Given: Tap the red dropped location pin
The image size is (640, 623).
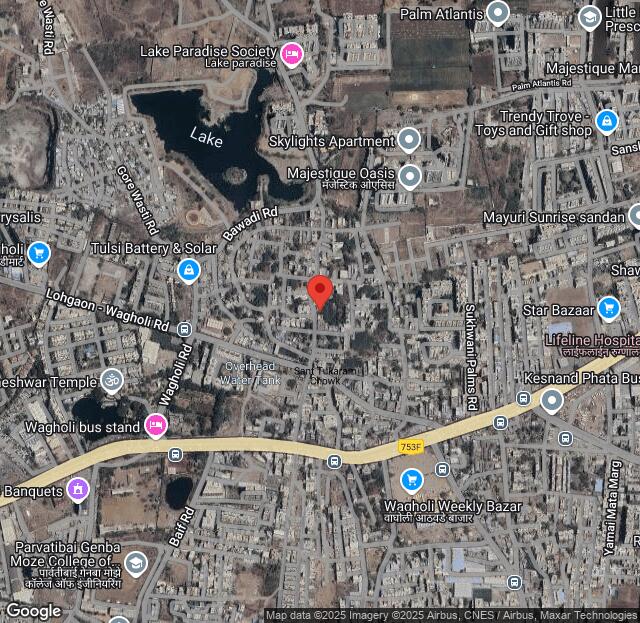Looking at the screenshot, I should pos(320,292).
